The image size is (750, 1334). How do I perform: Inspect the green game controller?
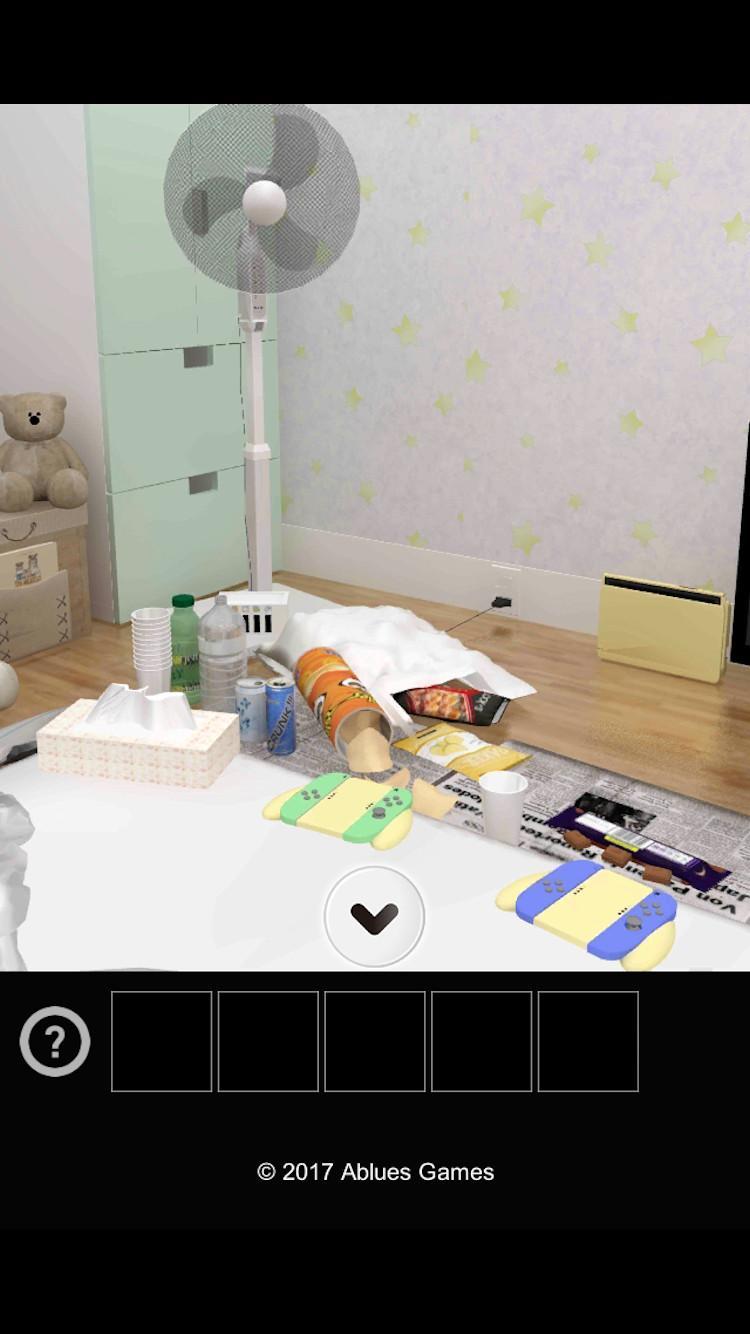coord(342,805)
